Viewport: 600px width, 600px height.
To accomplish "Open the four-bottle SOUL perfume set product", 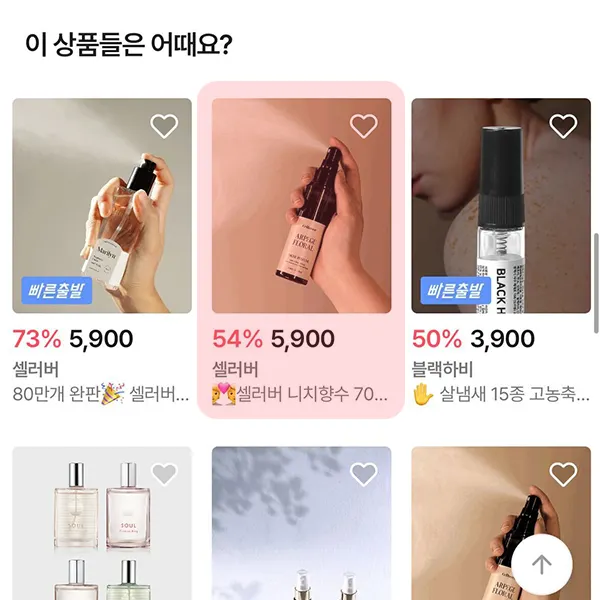I will (x=101, y=525).
